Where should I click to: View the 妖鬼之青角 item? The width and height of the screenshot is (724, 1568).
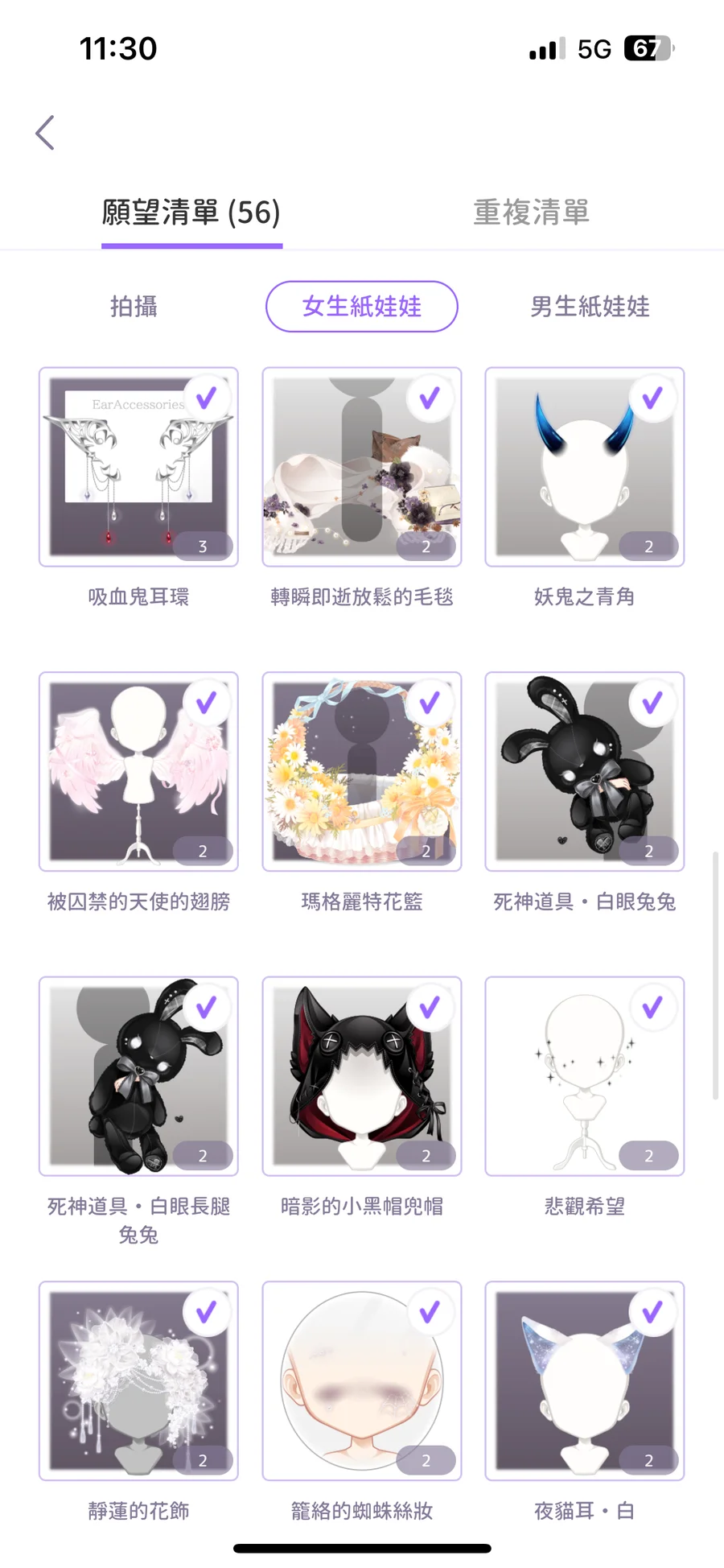coord(584,468)
